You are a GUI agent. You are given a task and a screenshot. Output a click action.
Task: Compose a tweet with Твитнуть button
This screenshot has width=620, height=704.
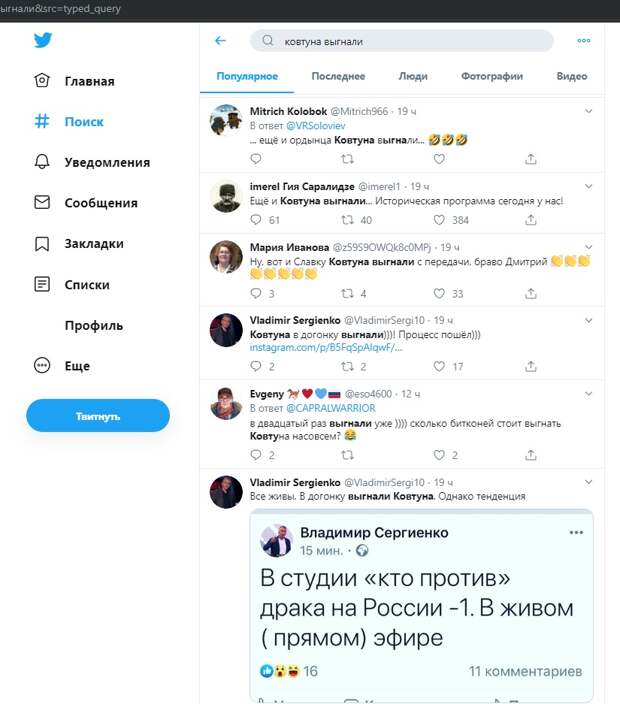(x=98, y=416)
